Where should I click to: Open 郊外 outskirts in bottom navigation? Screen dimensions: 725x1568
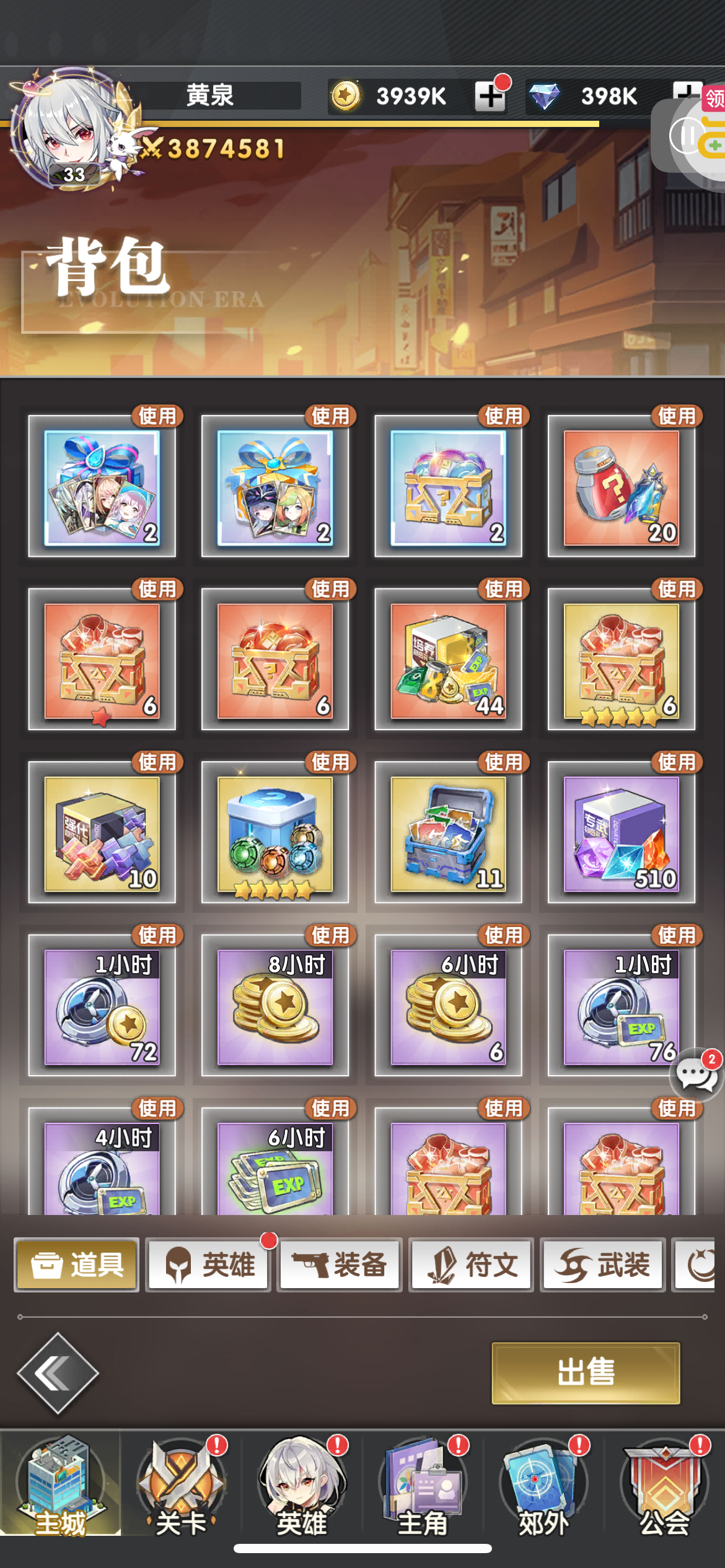[543, 1486]
